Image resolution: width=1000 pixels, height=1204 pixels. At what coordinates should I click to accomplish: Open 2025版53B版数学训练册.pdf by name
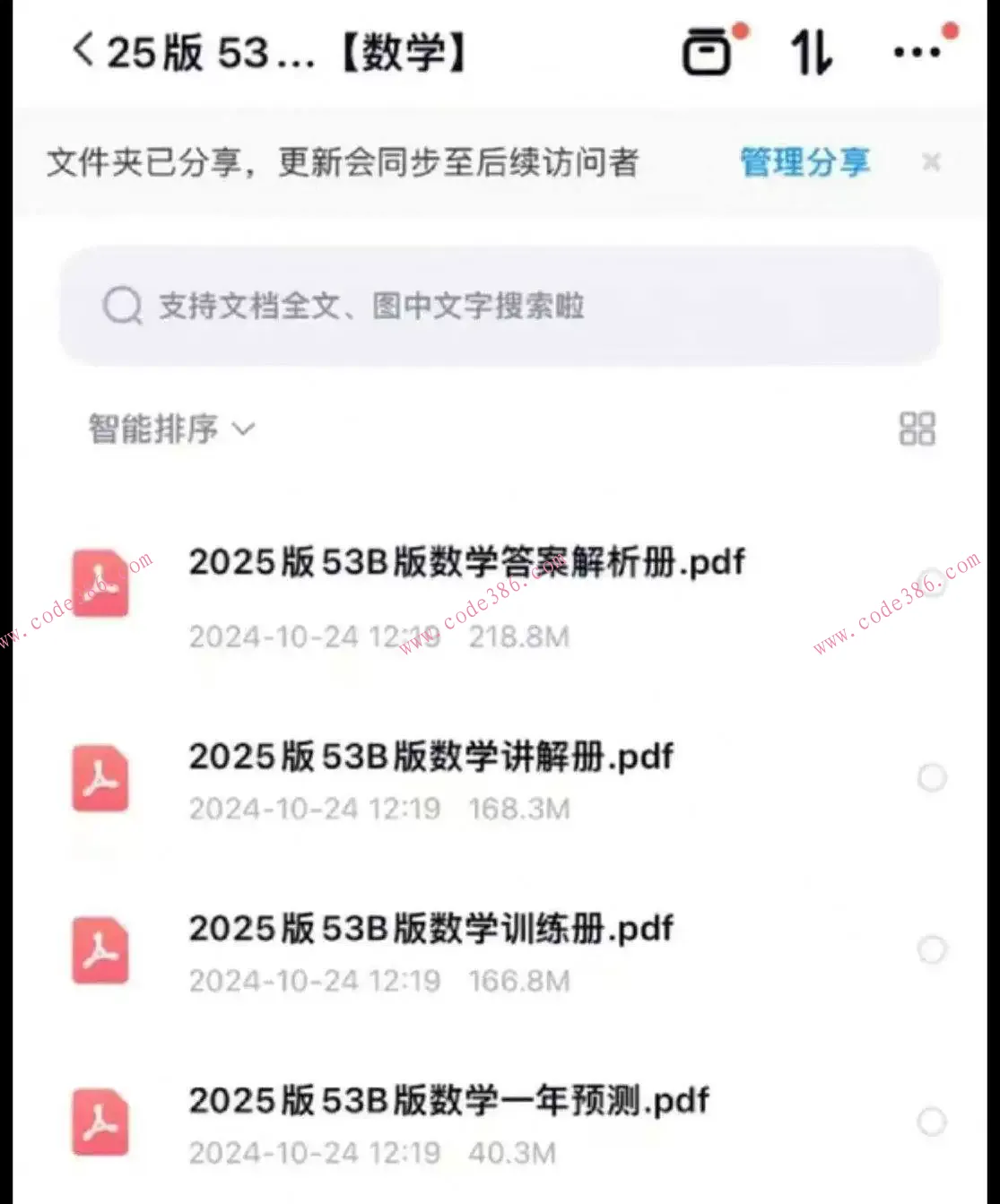click(430, 929)
